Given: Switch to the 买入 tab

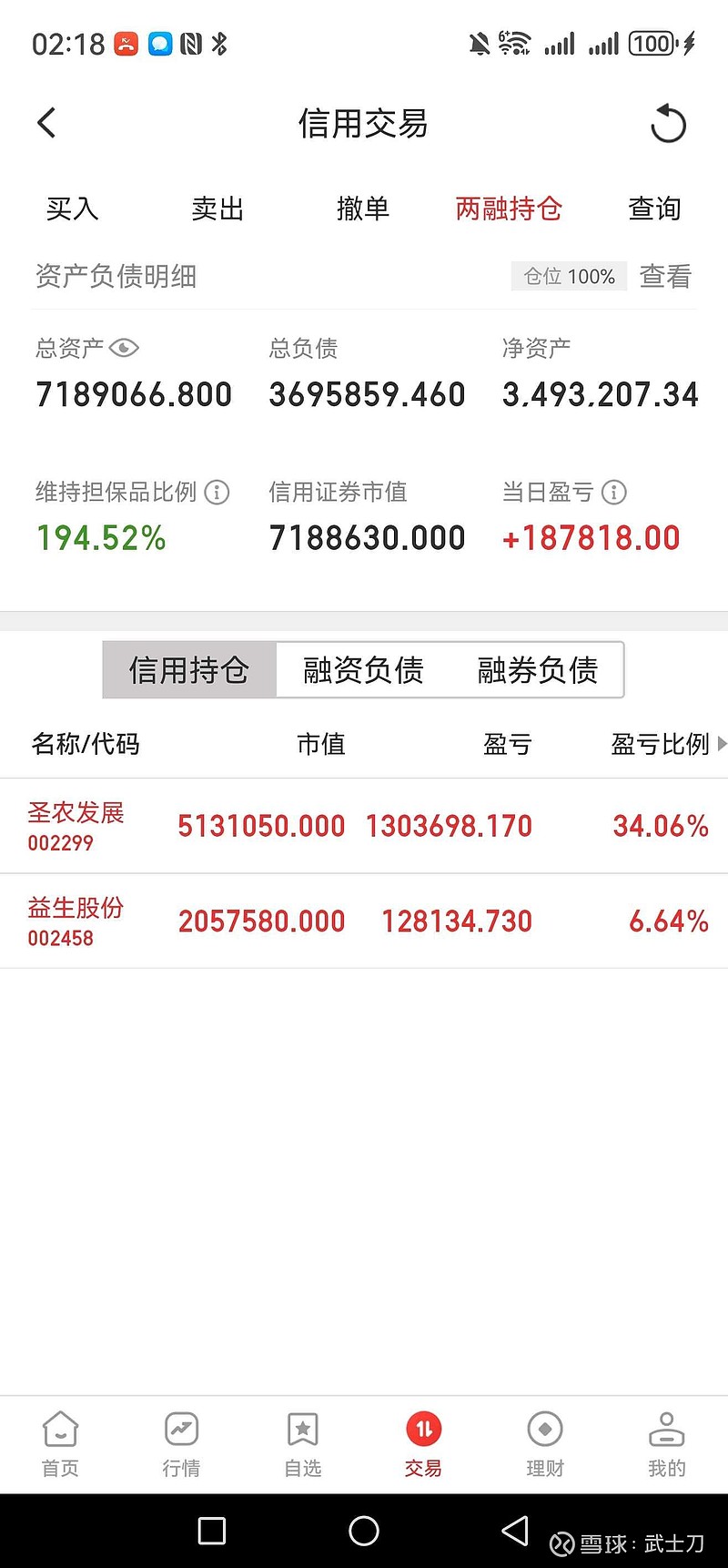Looking at the screenshot, I should point(72,209).
